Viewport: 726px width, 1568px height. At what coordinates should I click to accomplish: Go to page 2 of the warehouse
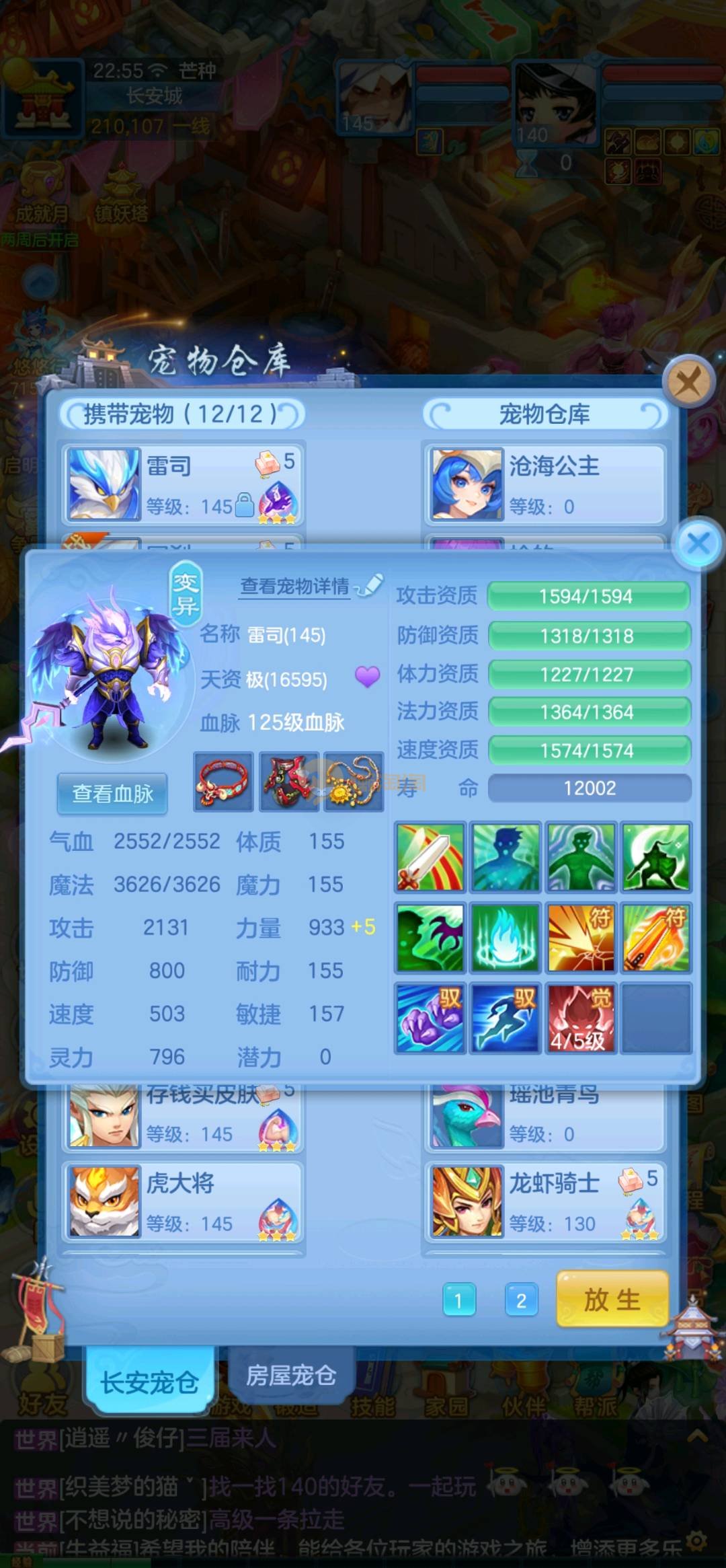521,1301
